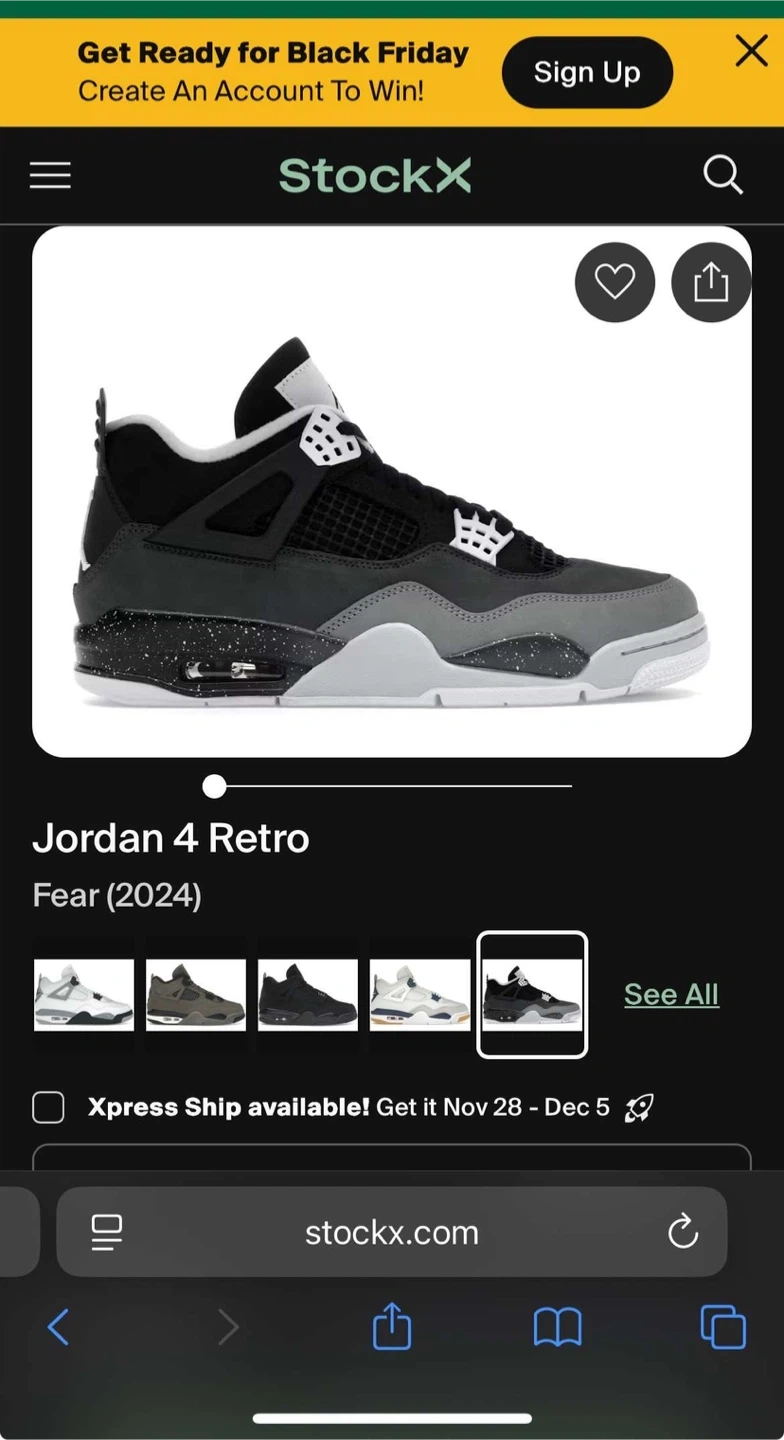
Task: Select the white and navy sneaker variant
Action: pos(420,994)
